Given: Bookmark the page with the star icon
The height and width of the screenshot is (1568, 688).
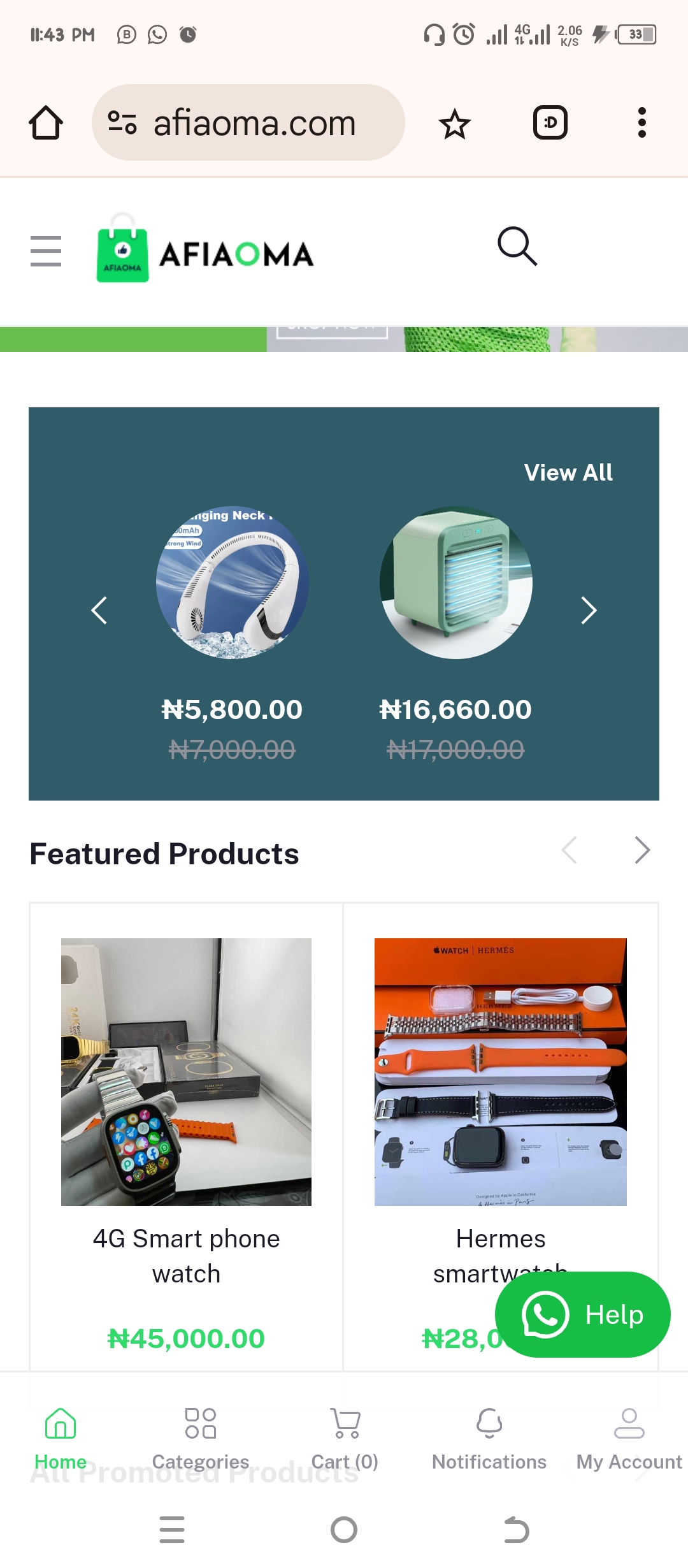Looking at the screenshot, I should 455,122.
